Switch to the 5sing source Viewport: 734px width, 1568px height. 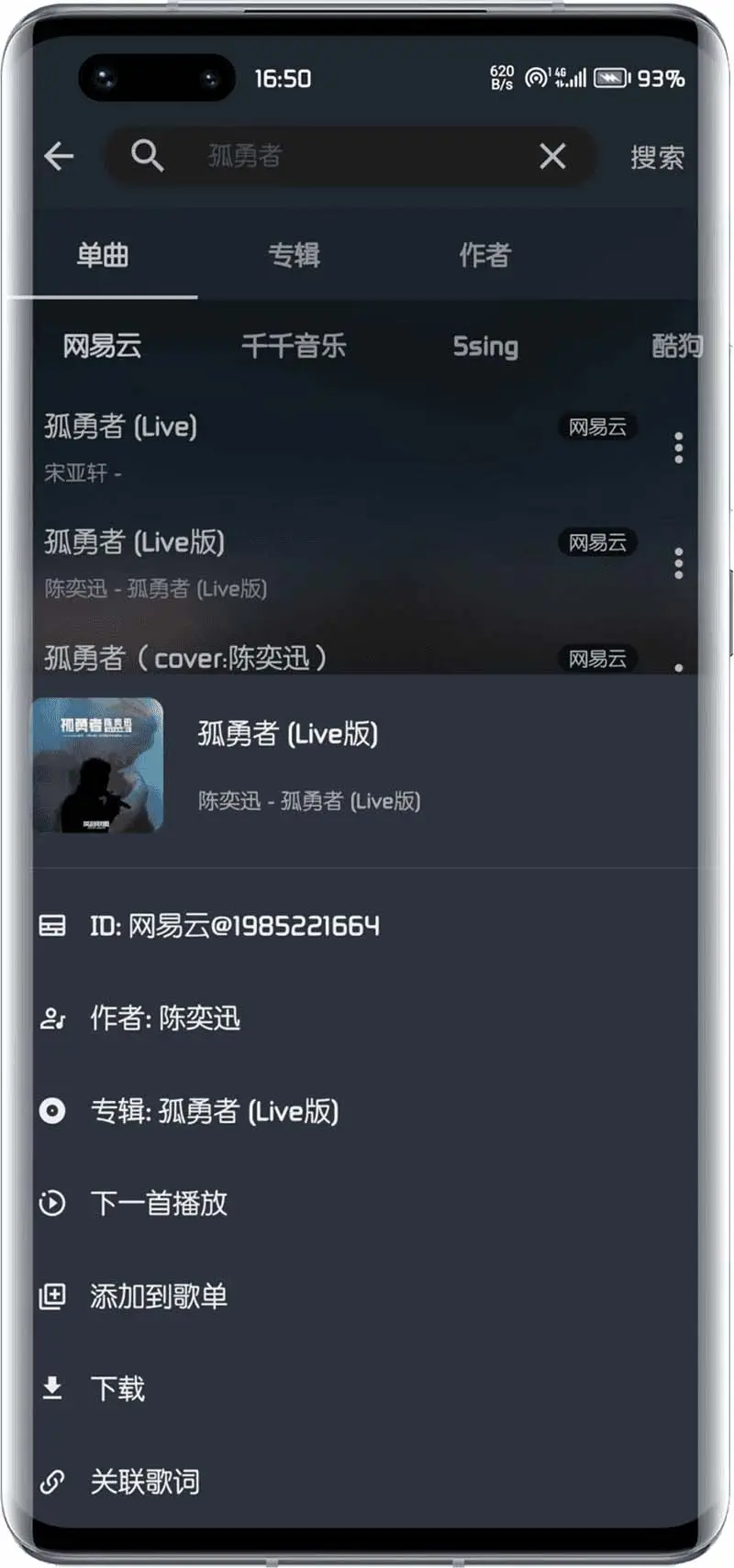pos(485,346)
